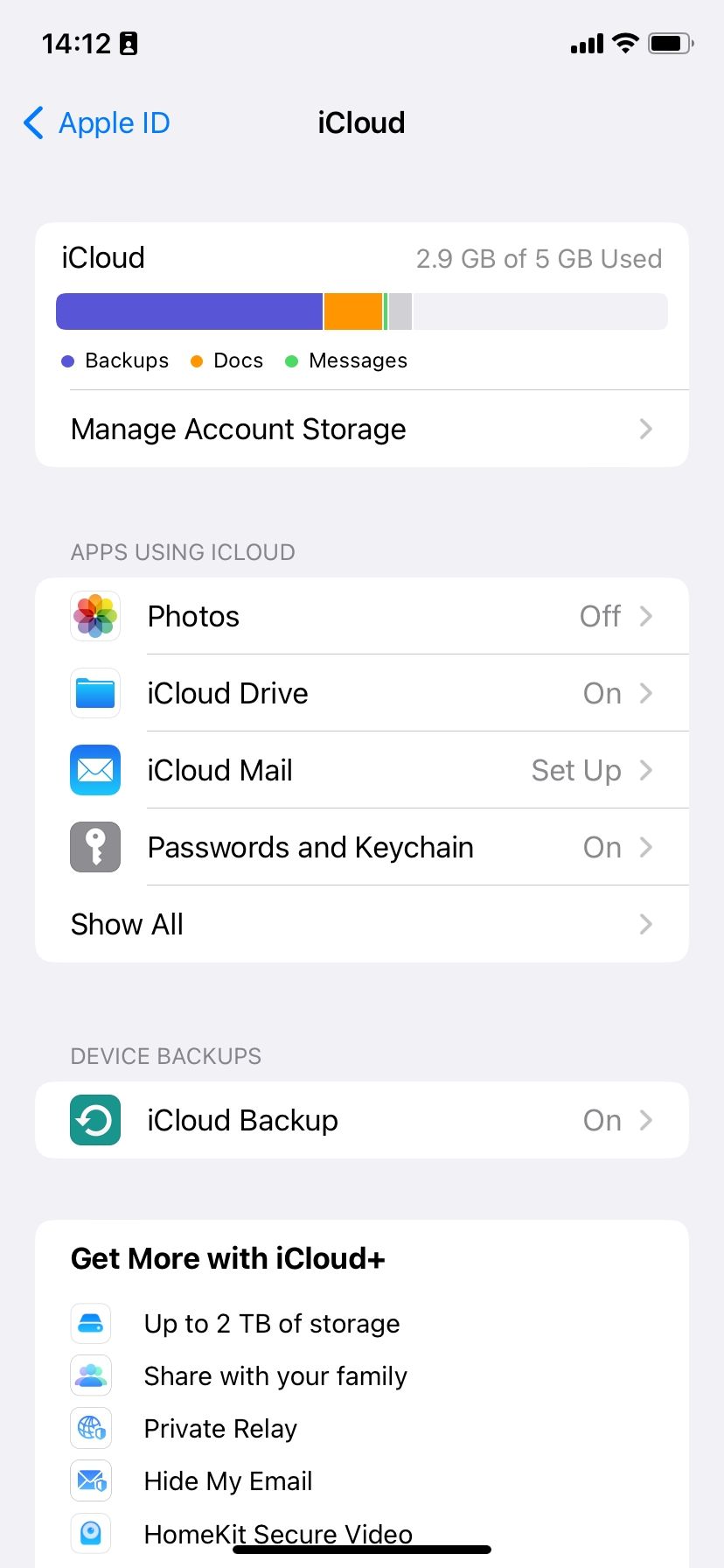This screenshot has width=724, height=1568.
Task: Open Passwords and Keychain settings
Action: click(x=361, y=847)
